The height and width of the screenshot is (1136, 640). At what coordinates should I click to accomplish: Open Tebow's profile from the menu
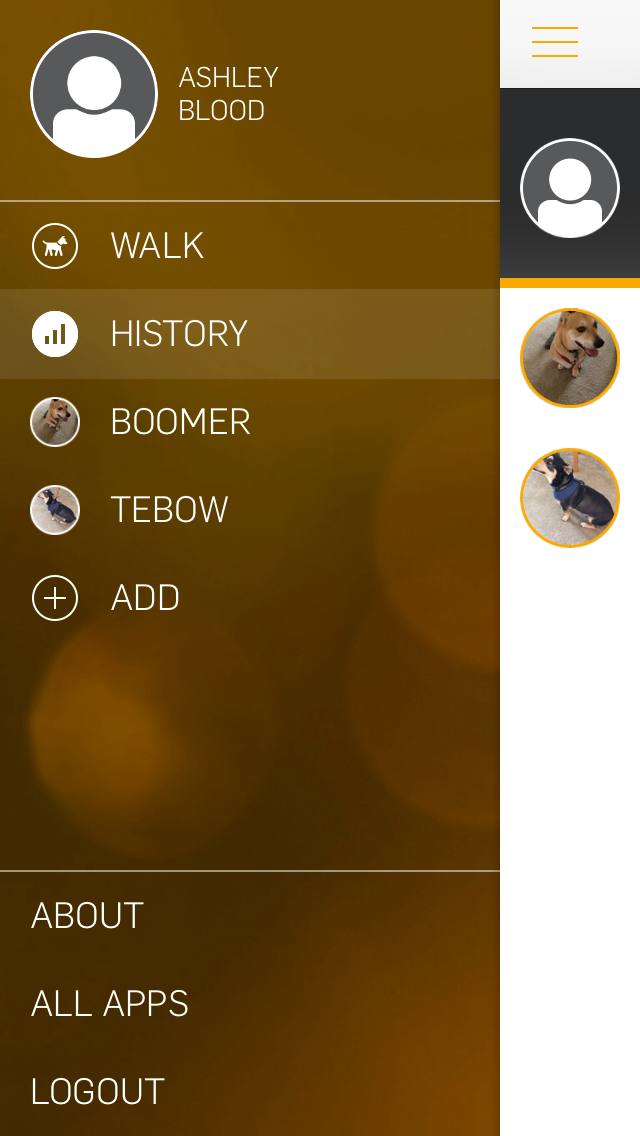pyautogui.click(x=249, y=510)
